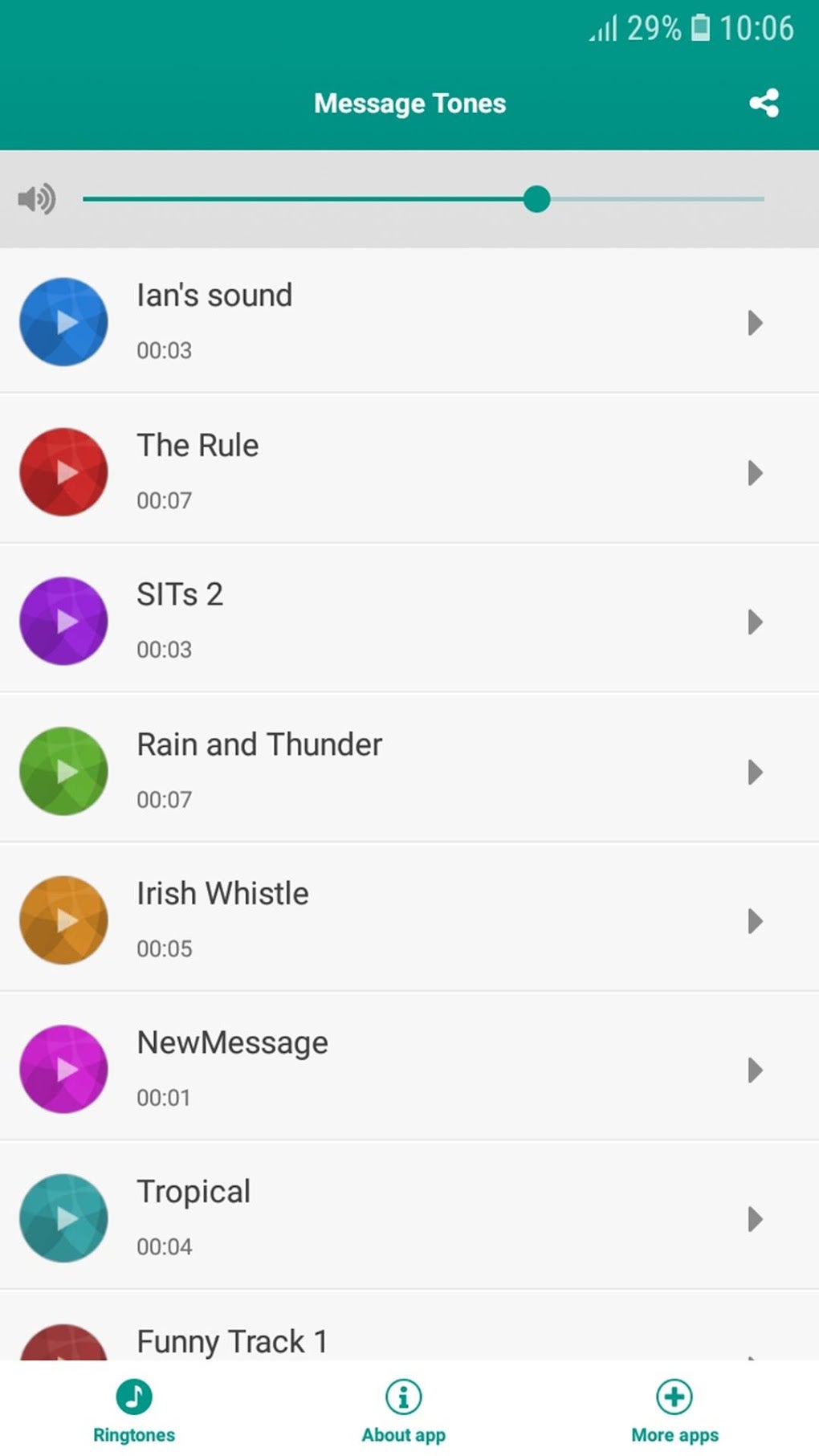Image resolution: width=819 pixels, height=1456 pixels.
Task: Play the NewMessage tone
Action: click(63, 1069)
